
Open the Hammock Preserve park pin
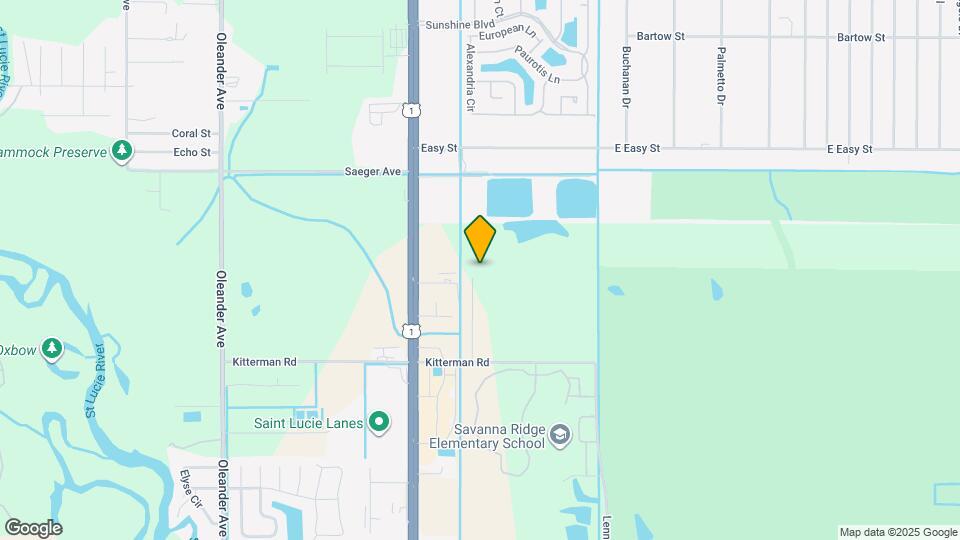point(122,151)
